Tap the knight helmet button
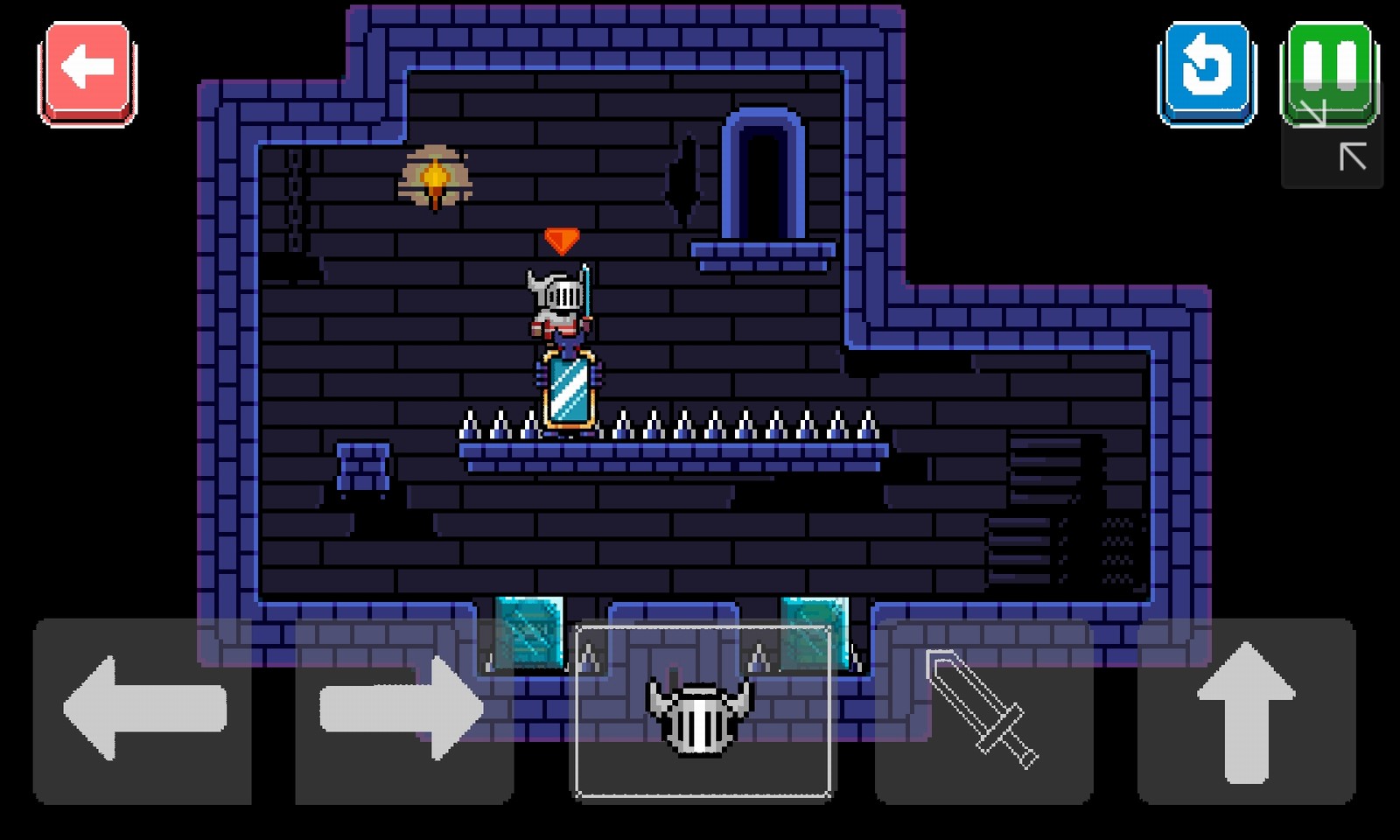 tap(702, 710)
